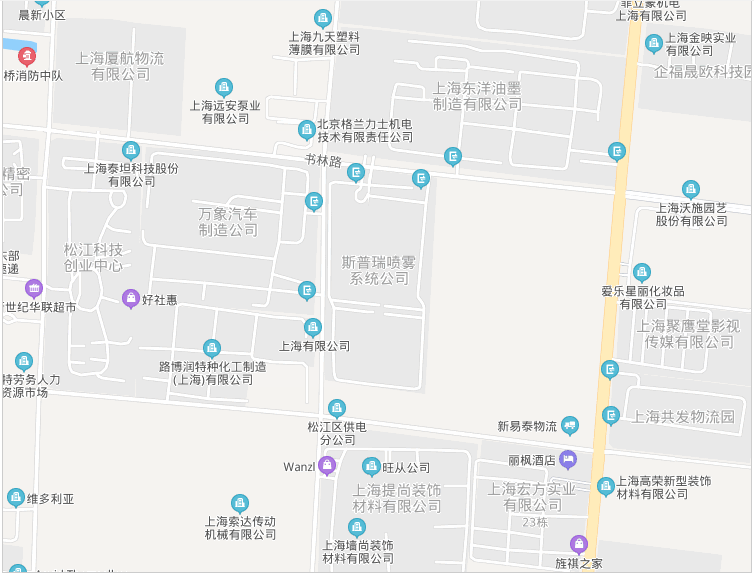
Task: Select the Wanzl shop marker
Action: coord(327,466)
